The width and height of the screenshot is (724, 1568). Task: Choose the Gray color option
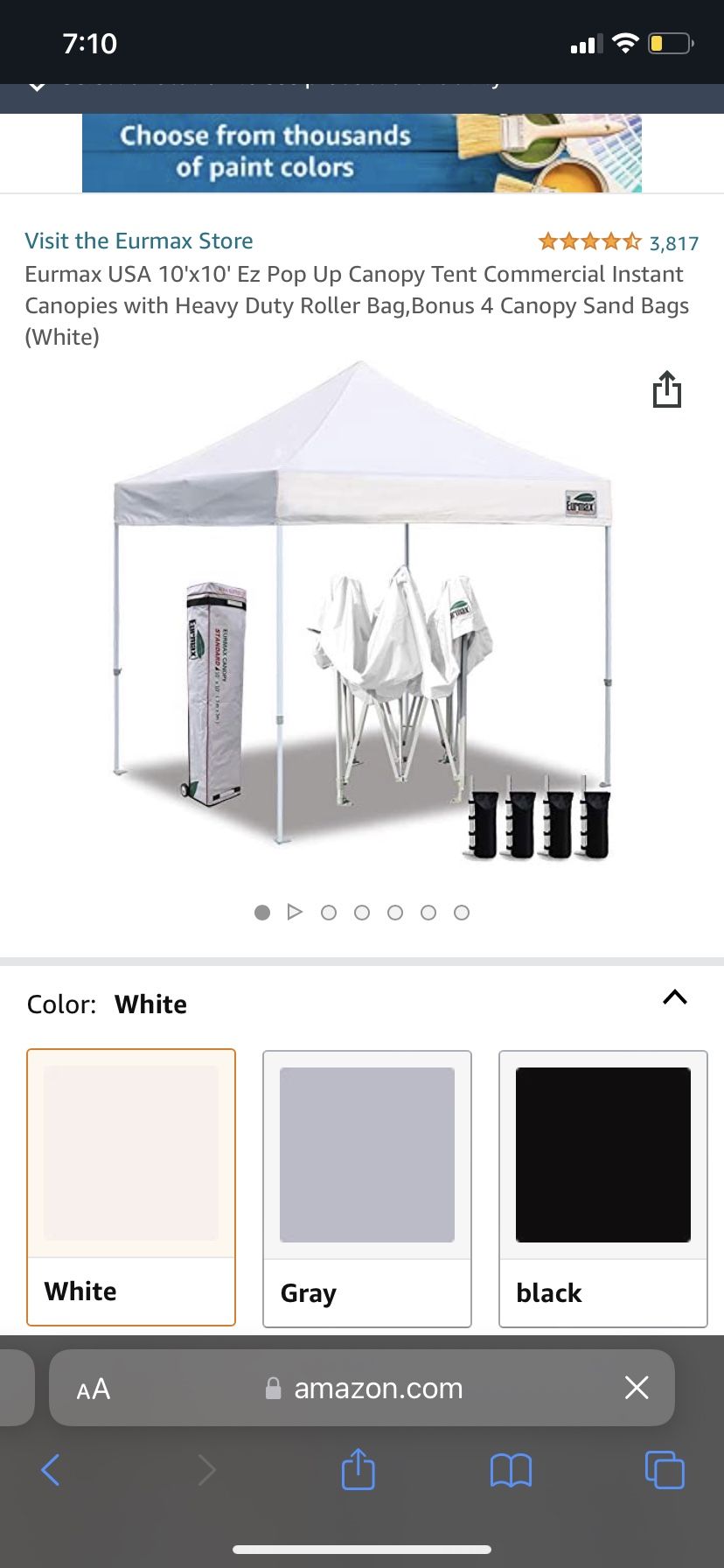pyautogui.click(x=367, y=1188)
